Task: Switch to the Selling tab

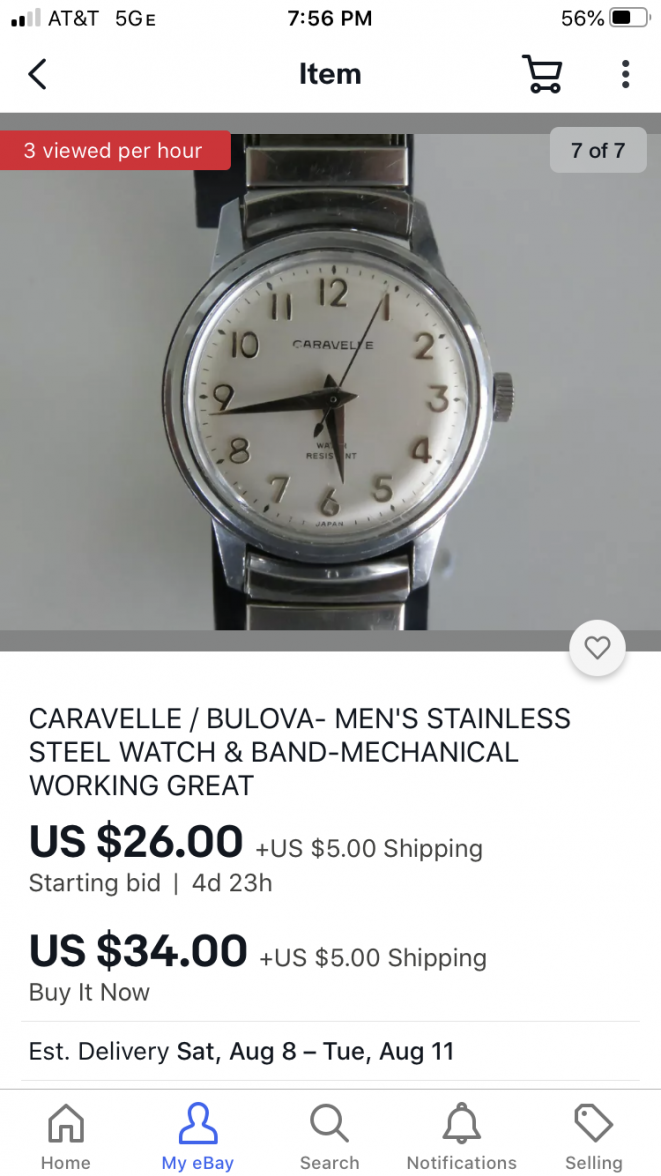Action: point(593,1135)
